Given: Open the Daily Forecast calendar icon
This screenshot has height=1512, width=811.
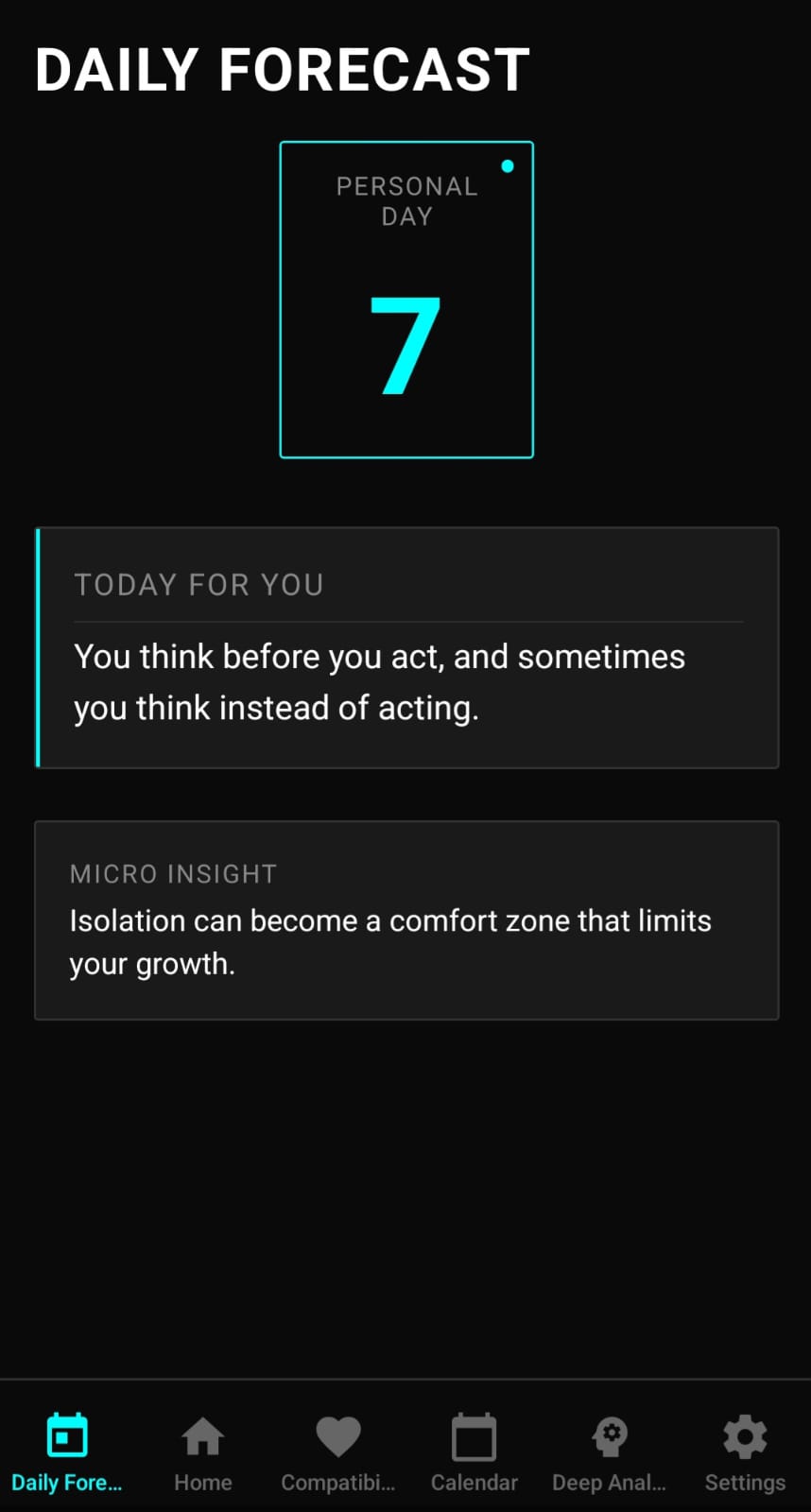Looking at the screenshot, I should point(66,1434).
